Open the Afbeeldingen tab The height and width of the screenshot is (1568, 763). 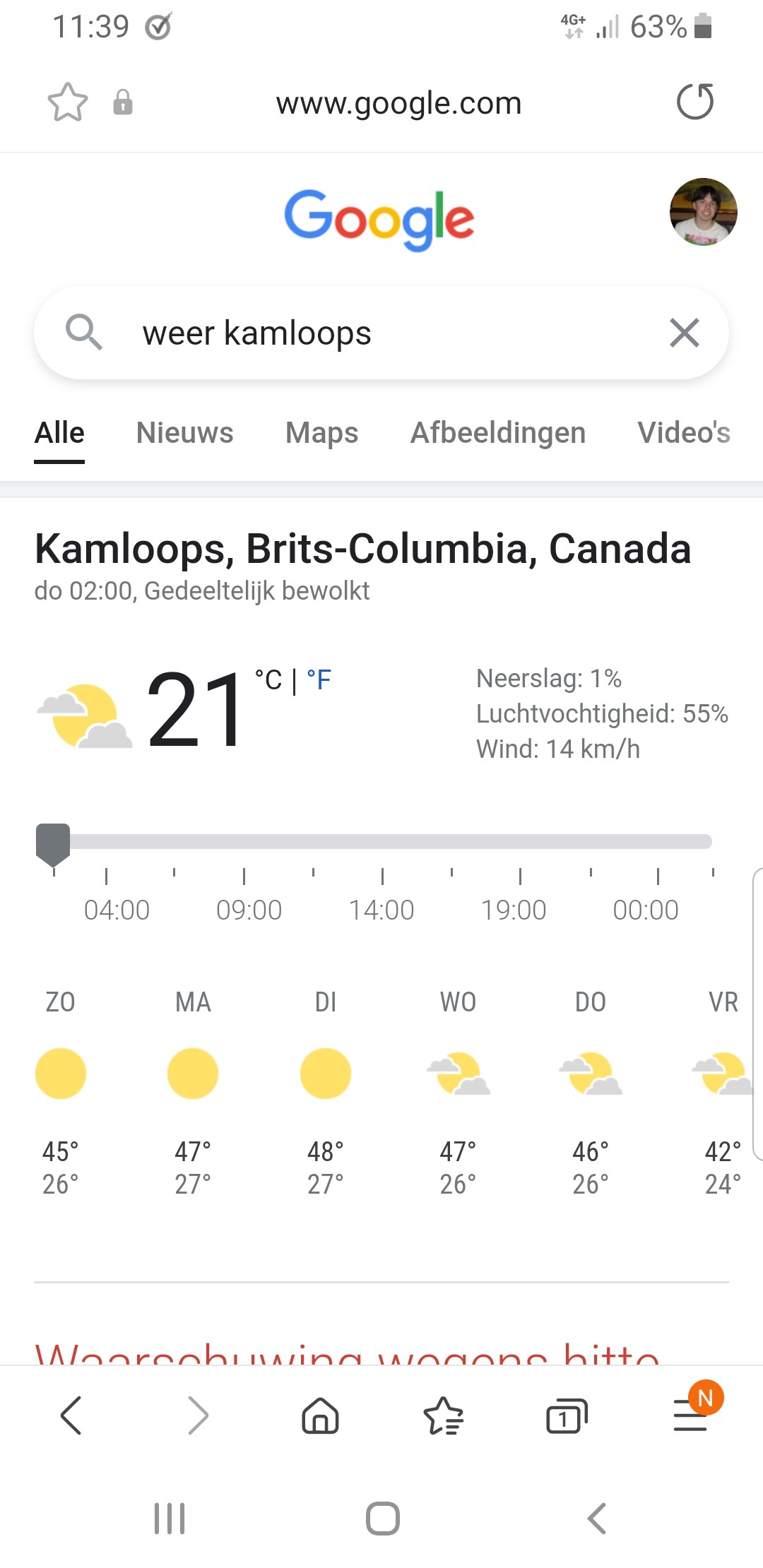pyautogui.click(x=498, y=433)
